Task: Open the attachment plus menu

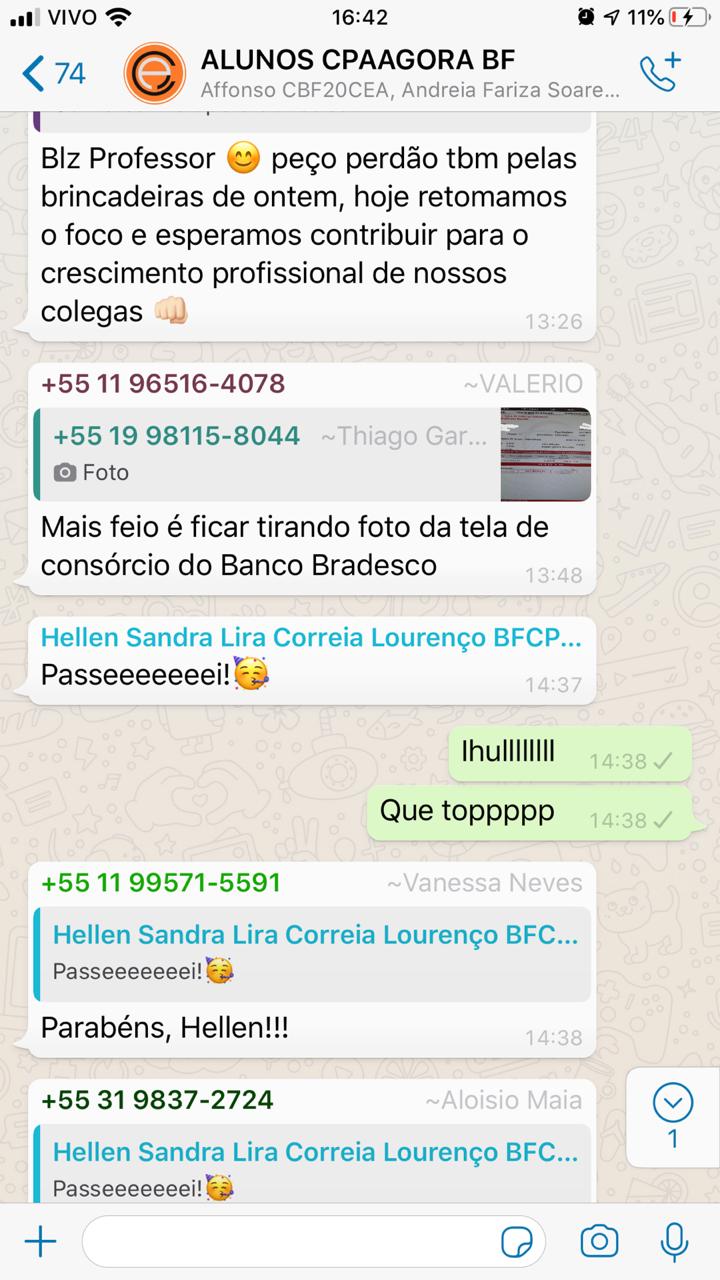Action: [40, 1242]
